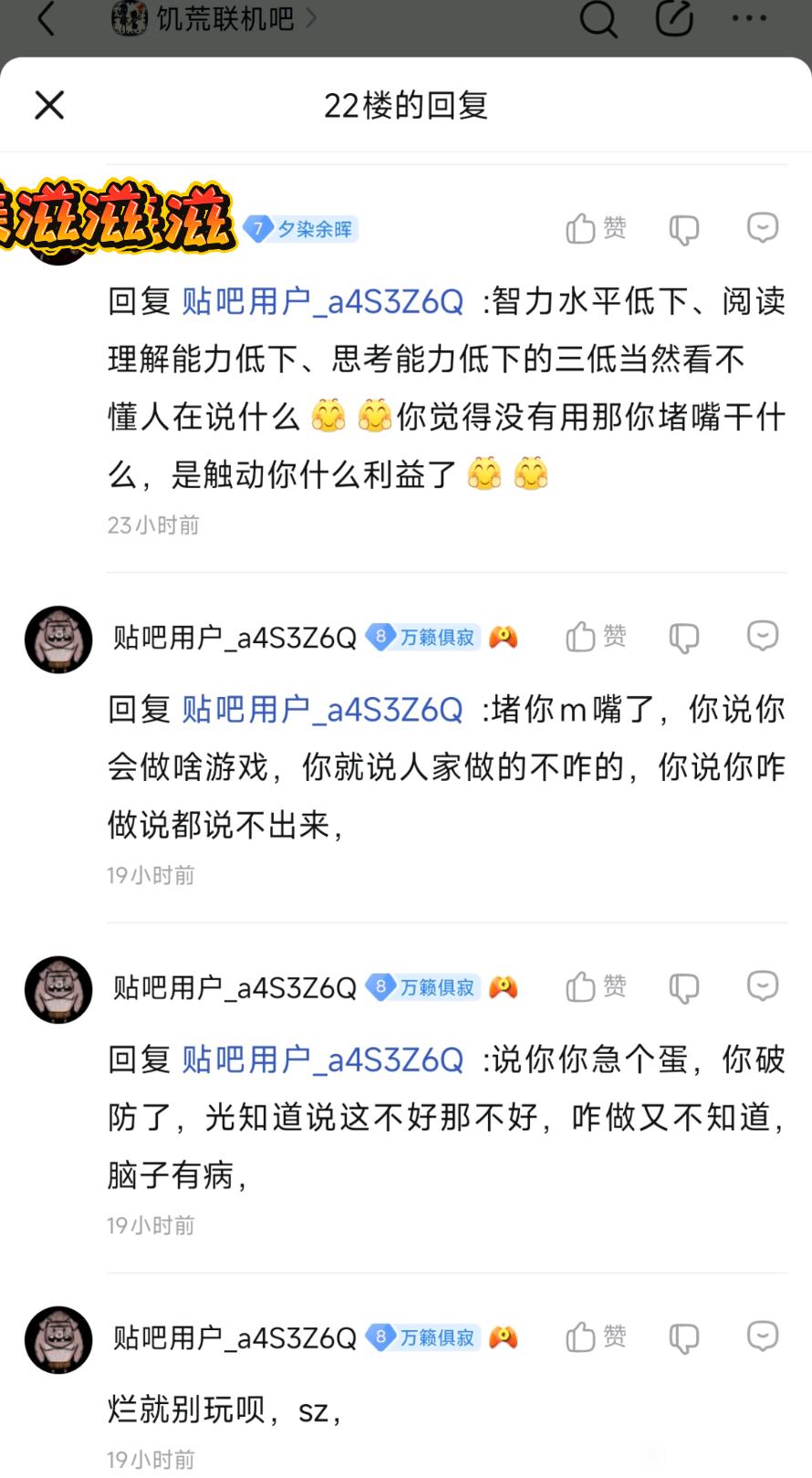812x1478 pixels.
Task: Close the 22楼 replies panel
Action: click(x=49, y=105)
